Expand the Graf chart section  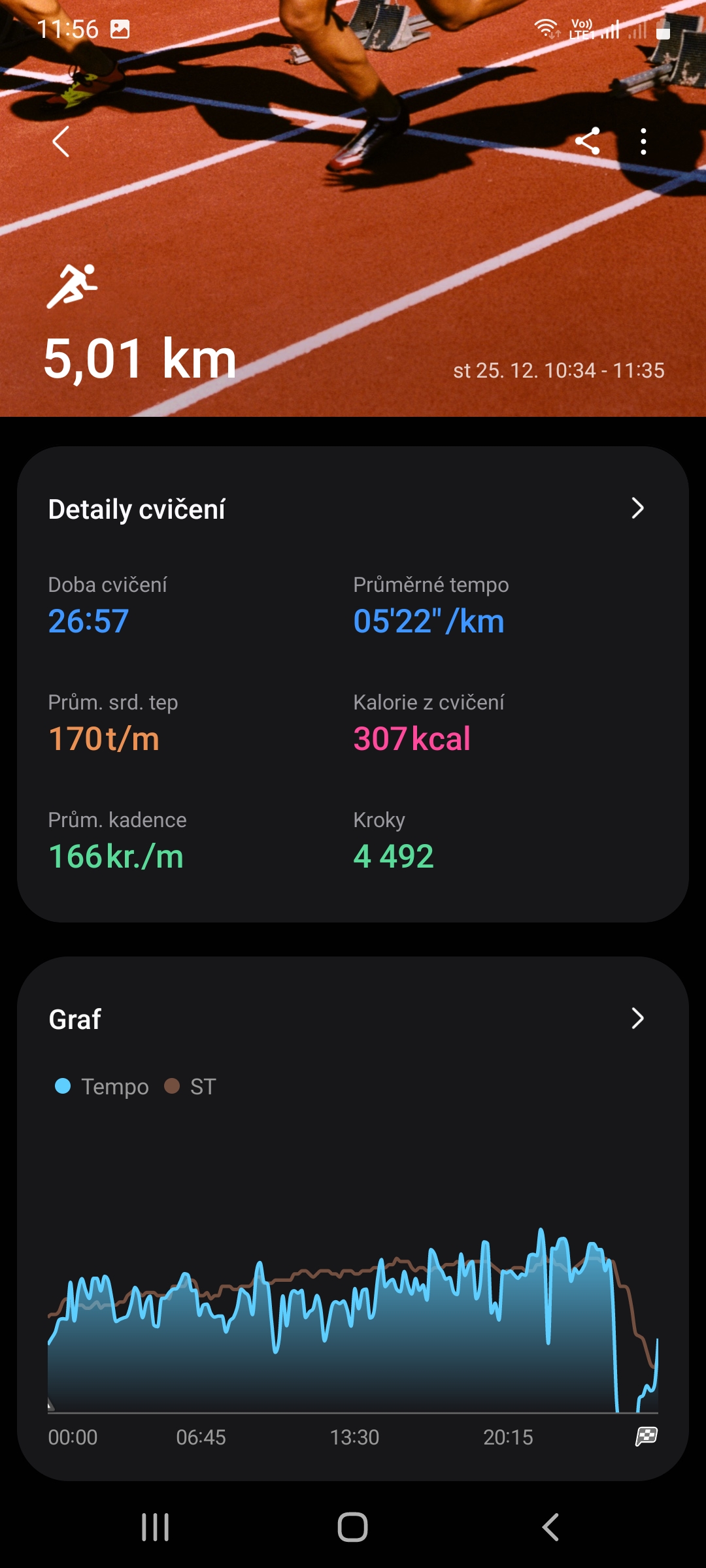click(637, 1018)
